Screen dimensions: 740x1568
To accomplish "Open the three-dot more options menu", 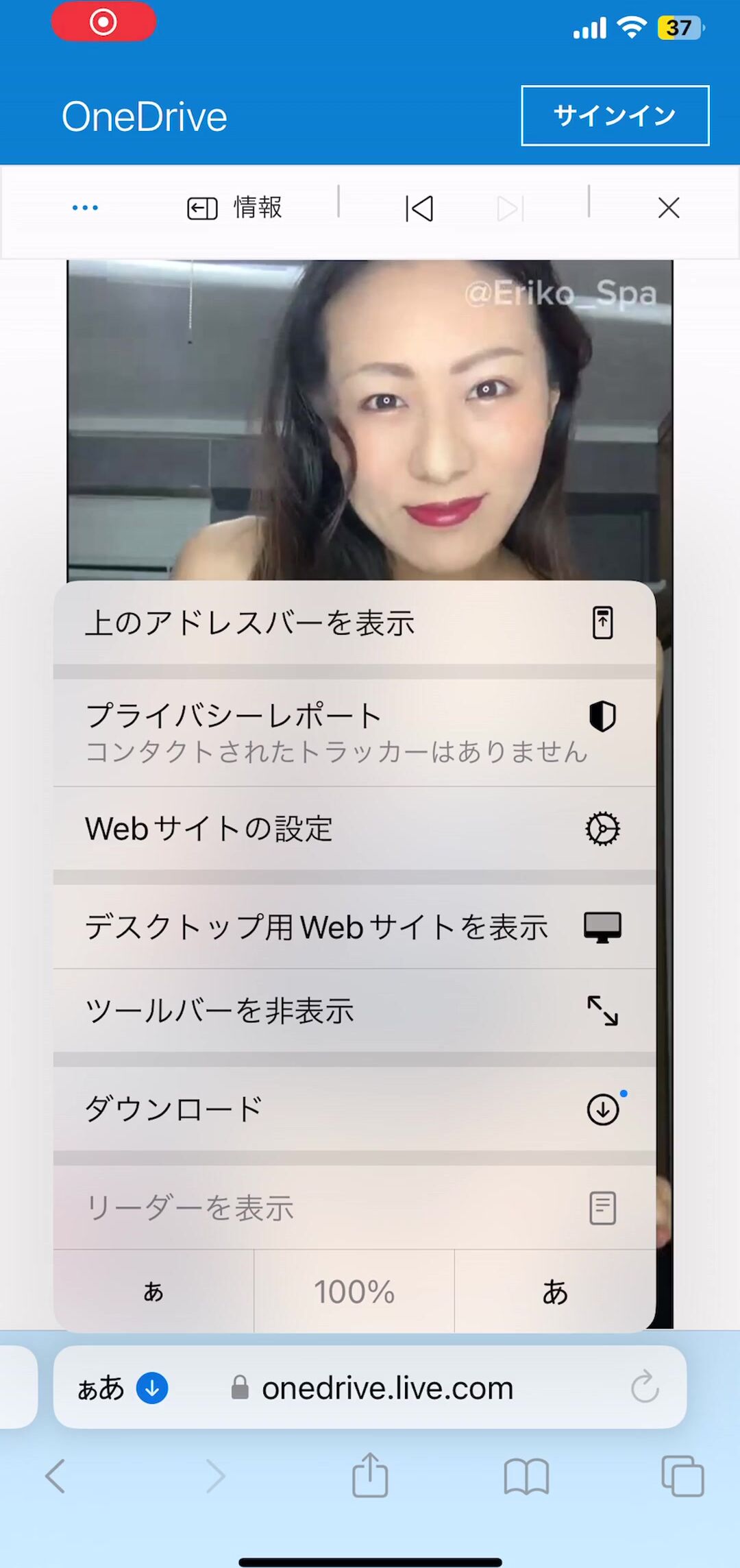I will [x=85, y=208].
